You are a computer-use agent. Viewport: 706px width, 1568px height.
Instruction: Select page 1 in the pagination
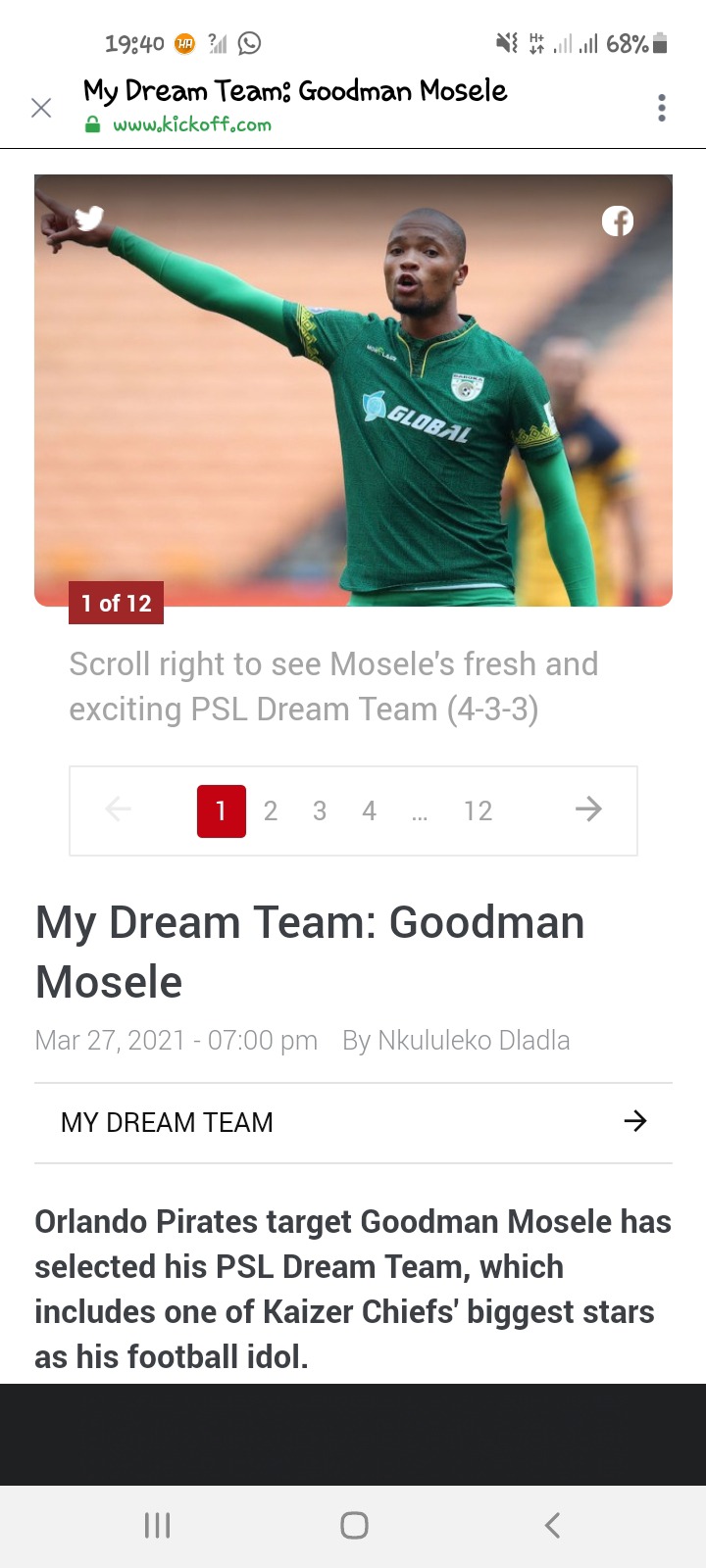coord(222,811)
